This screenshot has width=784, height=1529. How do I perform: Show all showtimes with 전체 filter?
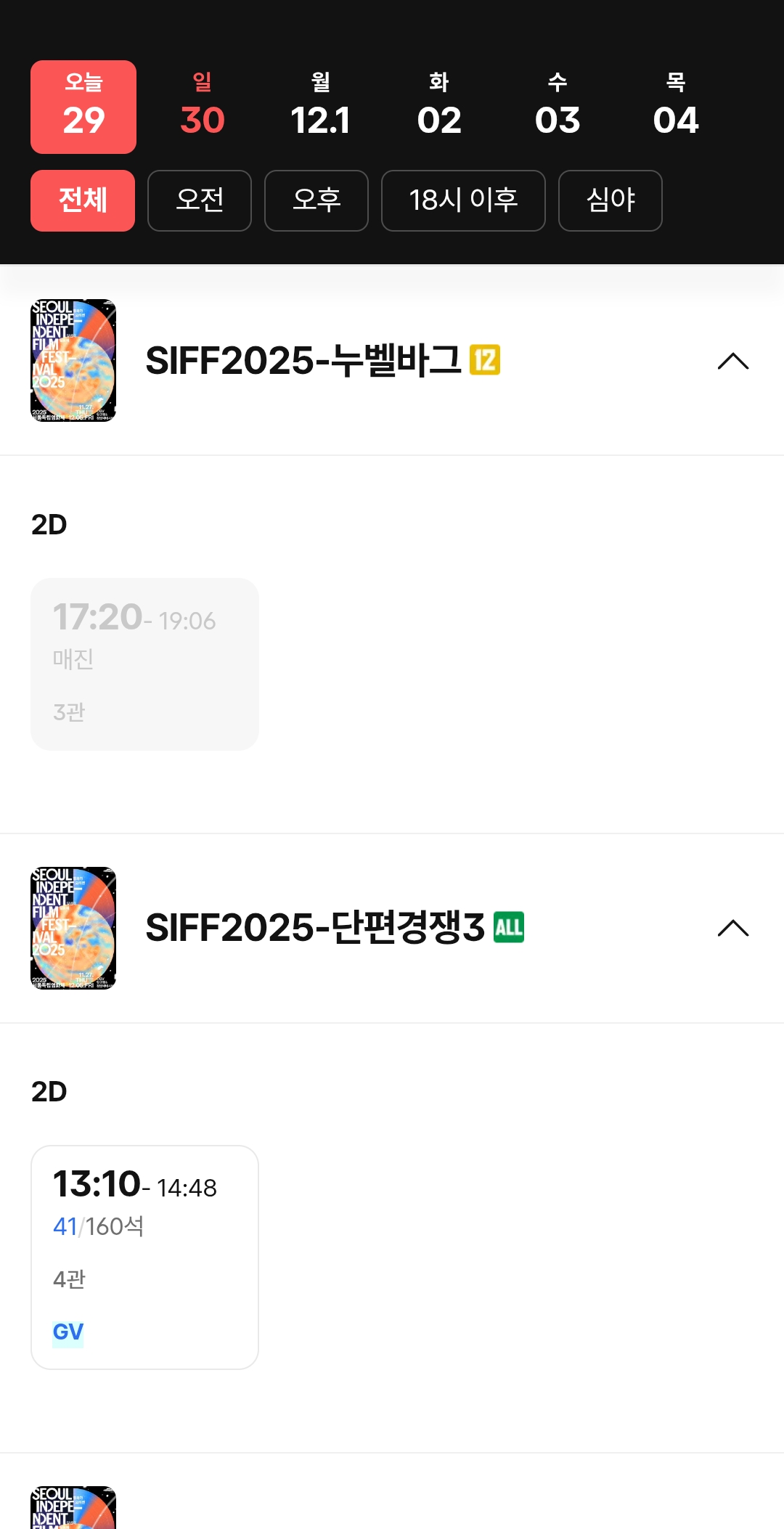(x=83, y=201)
